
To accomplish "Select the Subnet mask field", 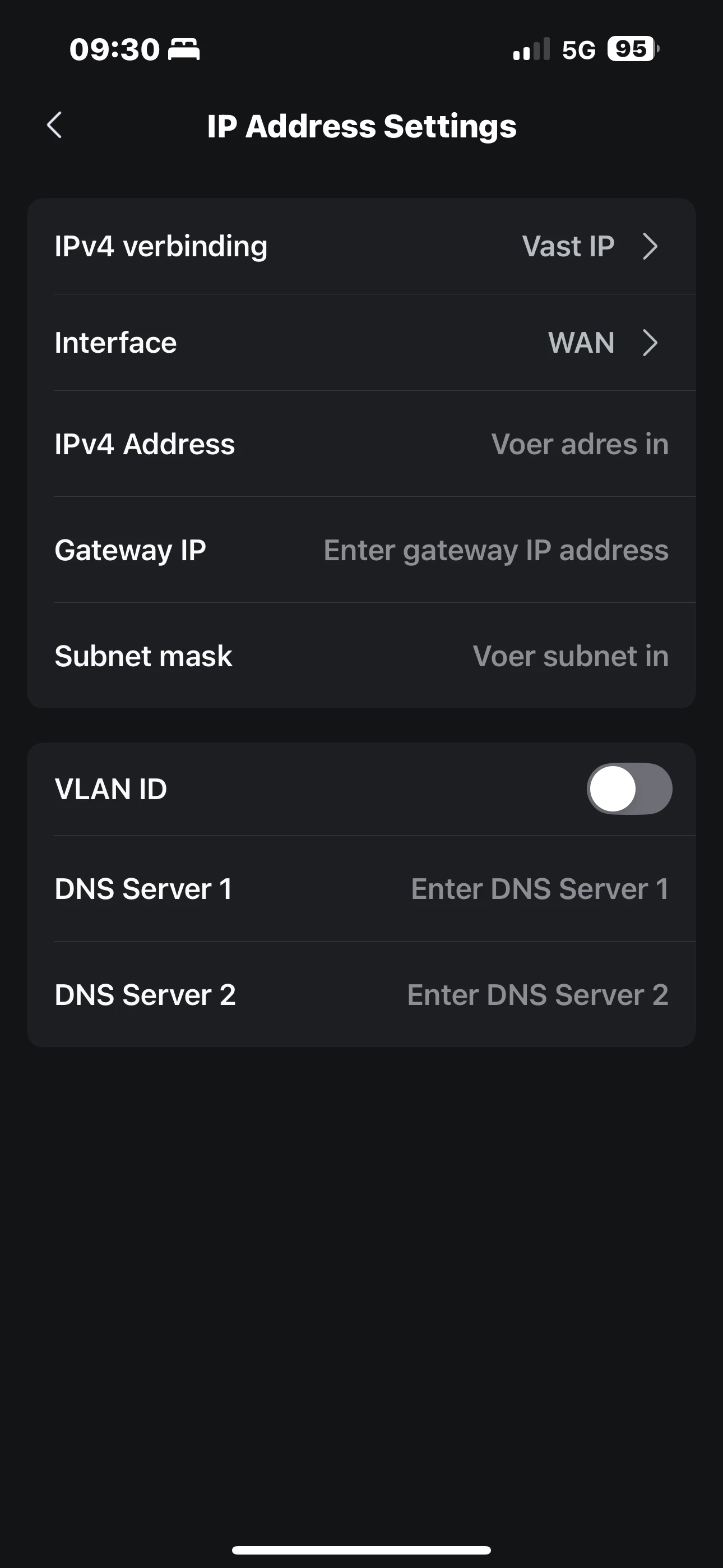I will (361, 656).
